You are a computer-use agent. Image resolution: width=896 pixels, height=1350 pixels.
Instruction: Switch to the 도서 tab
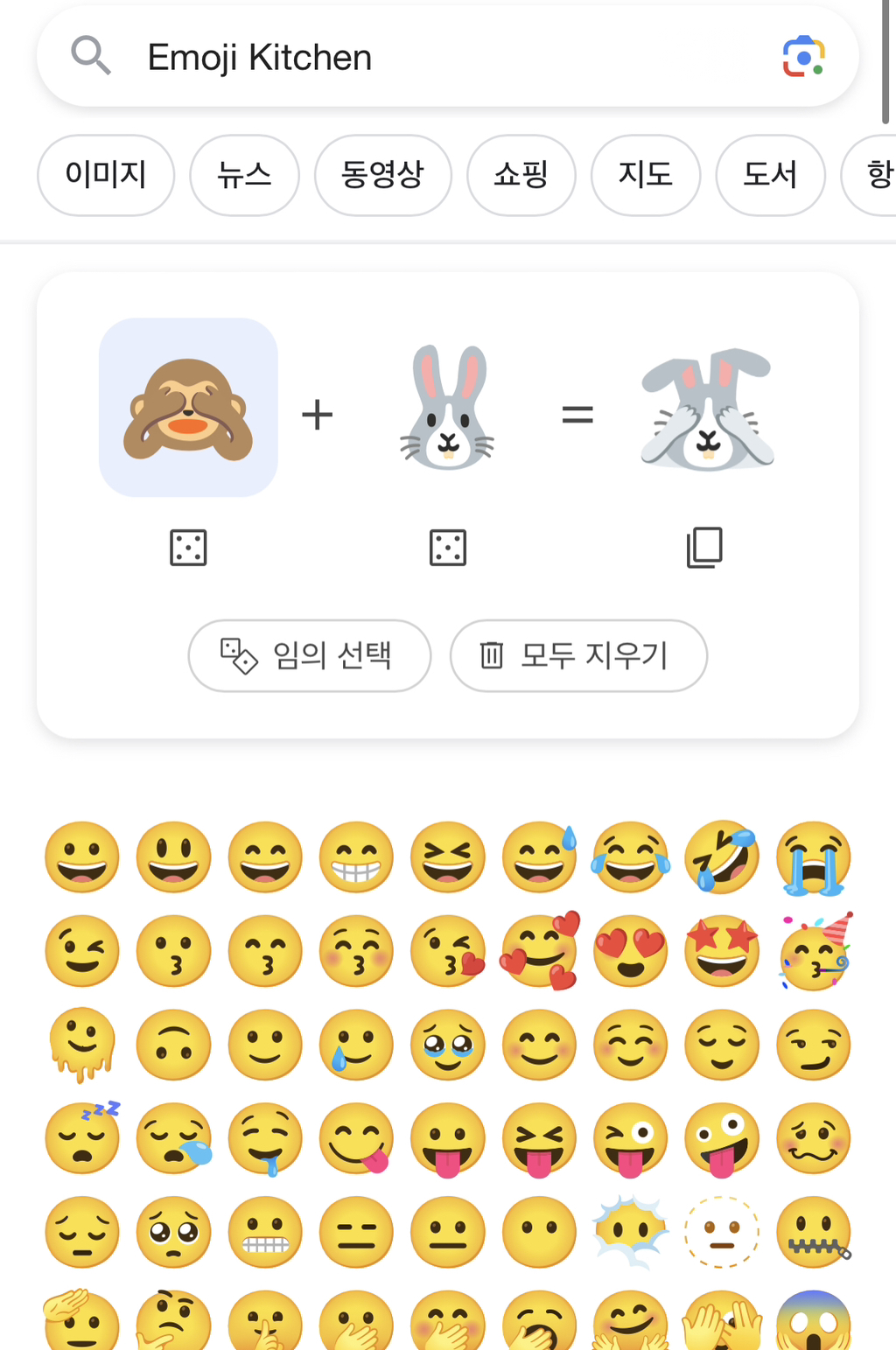pos(770,175)
